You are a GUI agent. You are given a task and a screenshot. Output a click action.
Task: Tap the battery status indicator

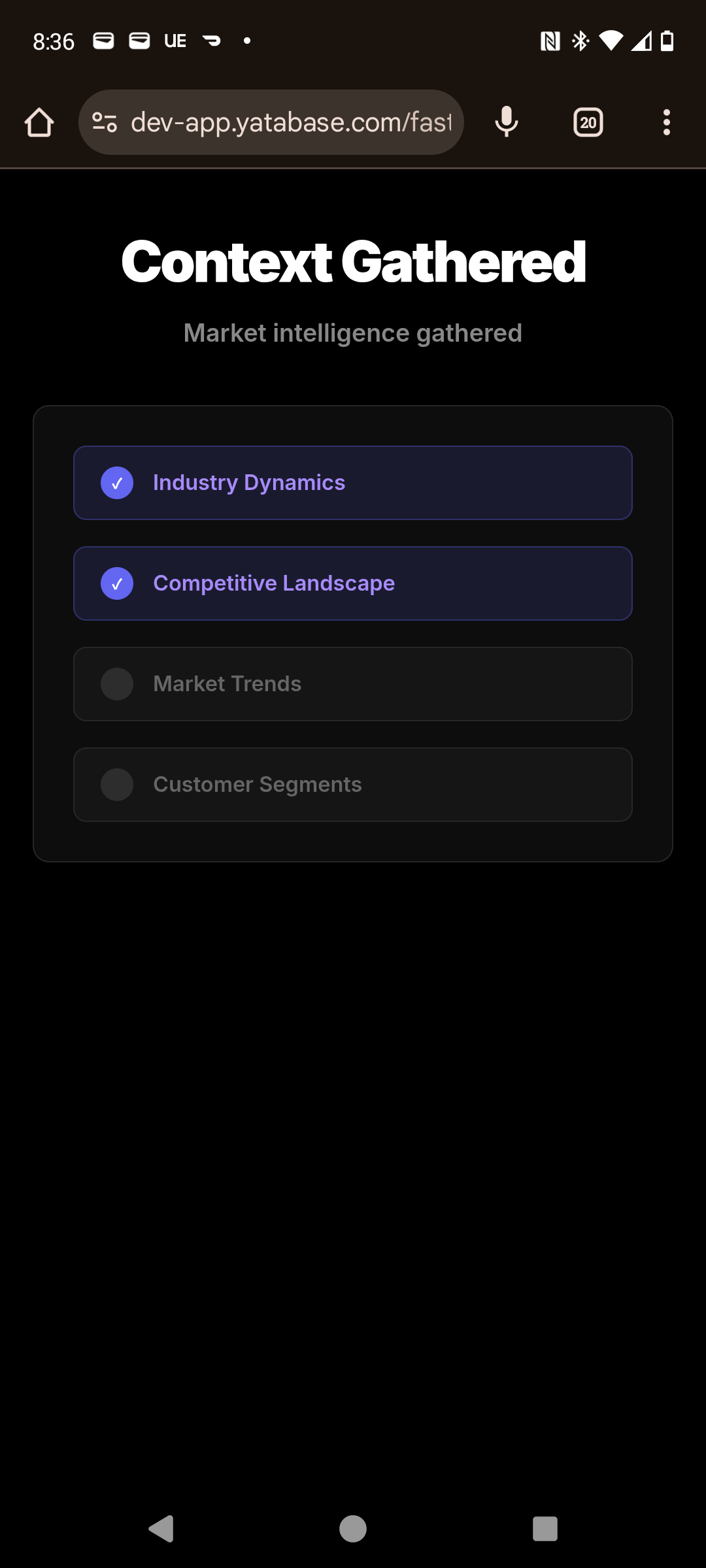coord(668,41)
